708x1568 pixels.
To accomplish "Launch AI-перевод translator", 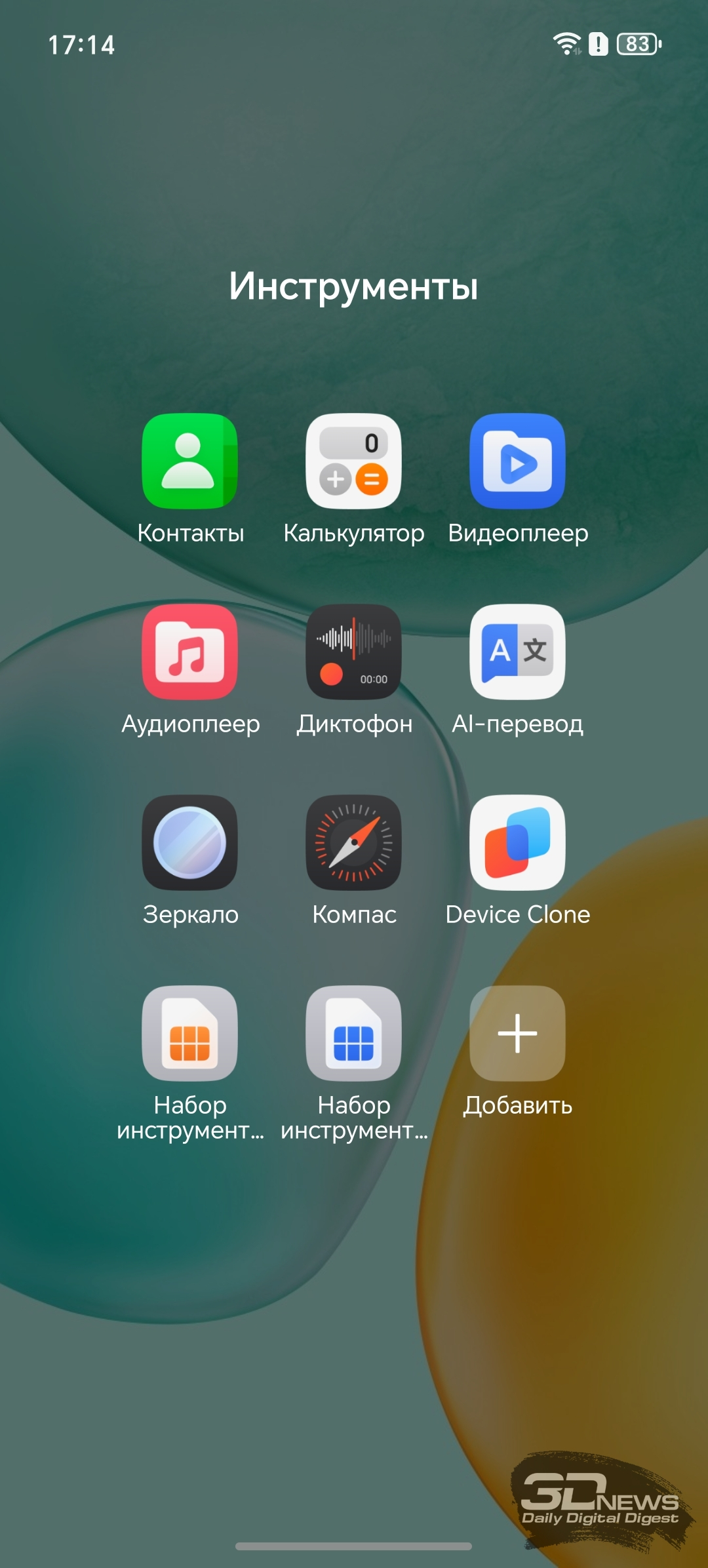I will pos(517,652).
